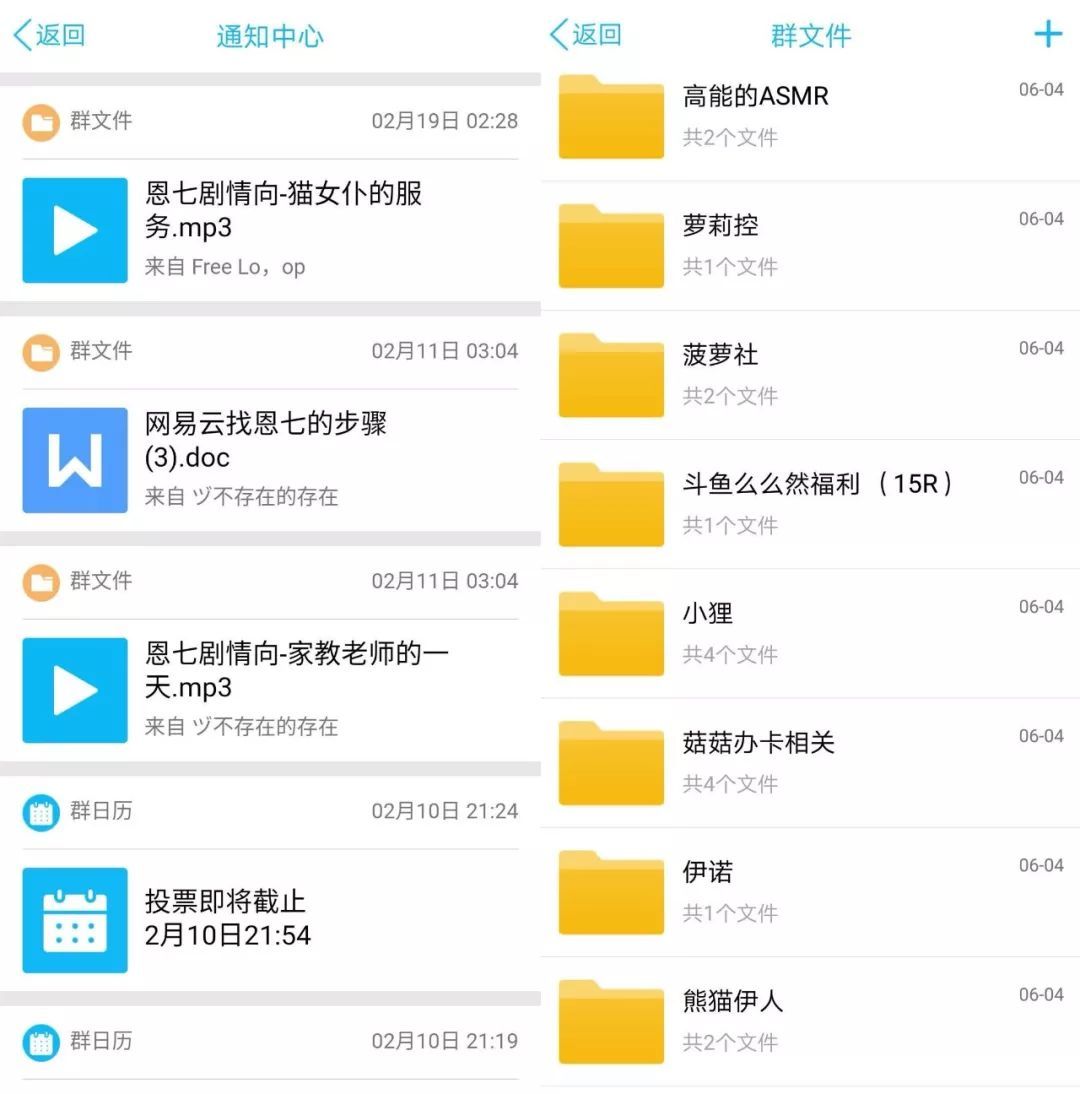
Task: Open the 斗鱼么么然福利 (15R) folder
Action: [x=810, y=504]
